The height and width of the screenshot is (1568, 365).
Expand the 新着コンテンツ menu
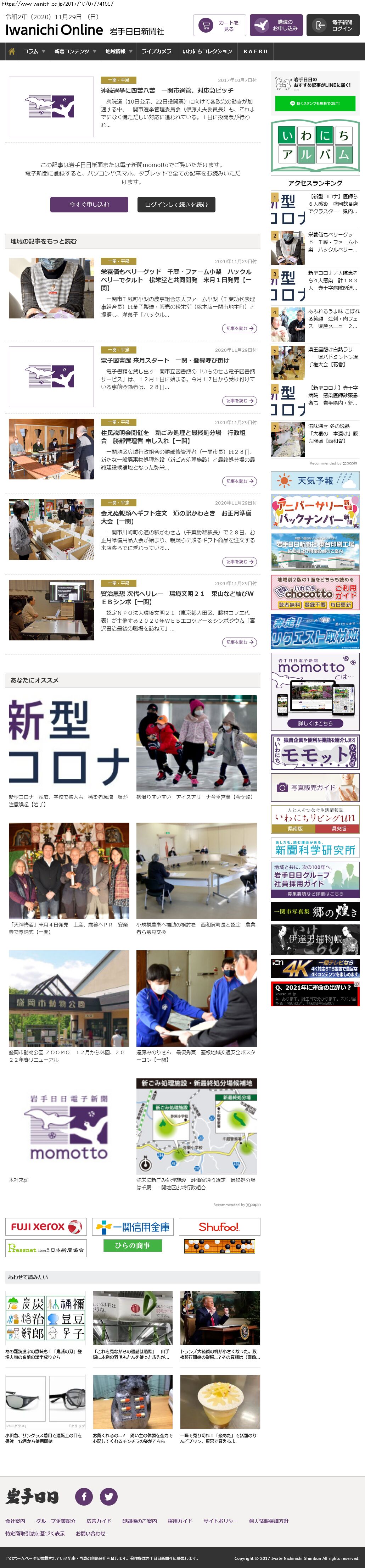pyautogui.click(x=75, y=52)
